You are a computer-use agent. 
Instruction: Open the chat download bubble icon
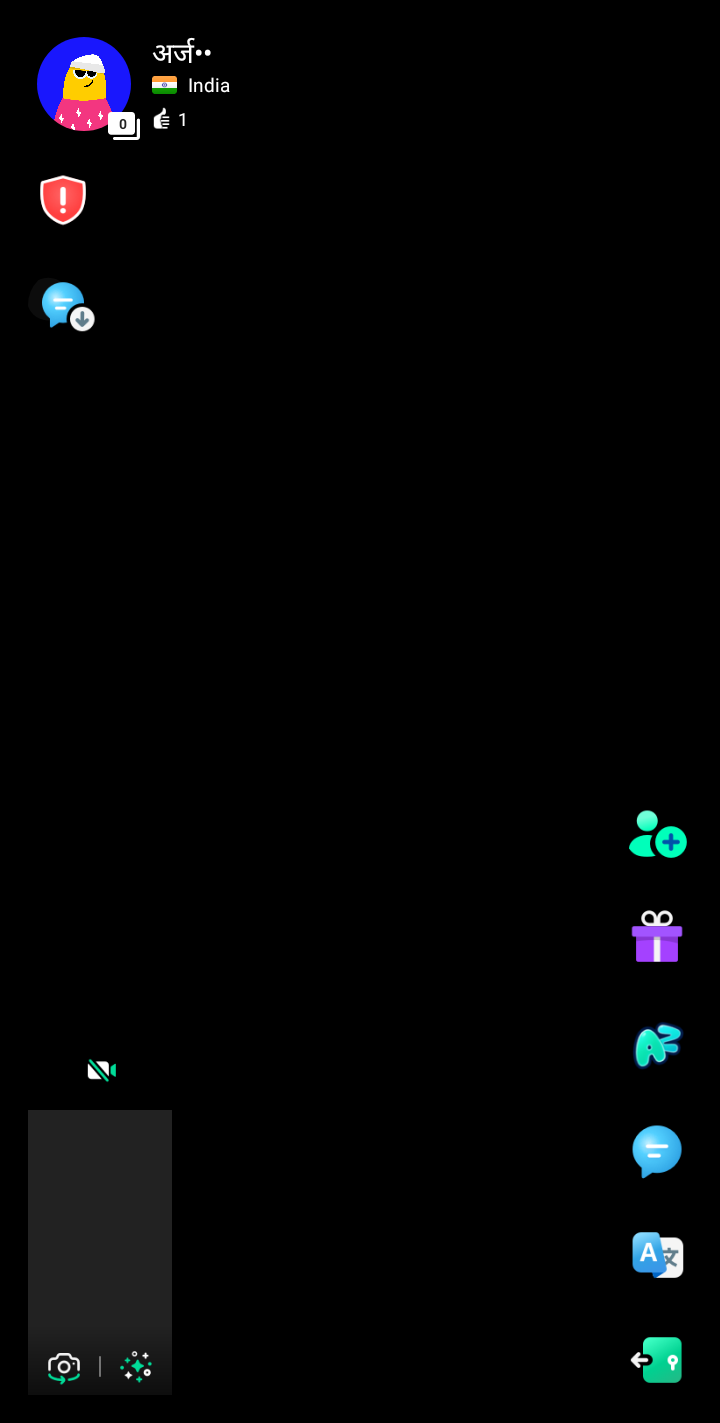click(66, 305)
